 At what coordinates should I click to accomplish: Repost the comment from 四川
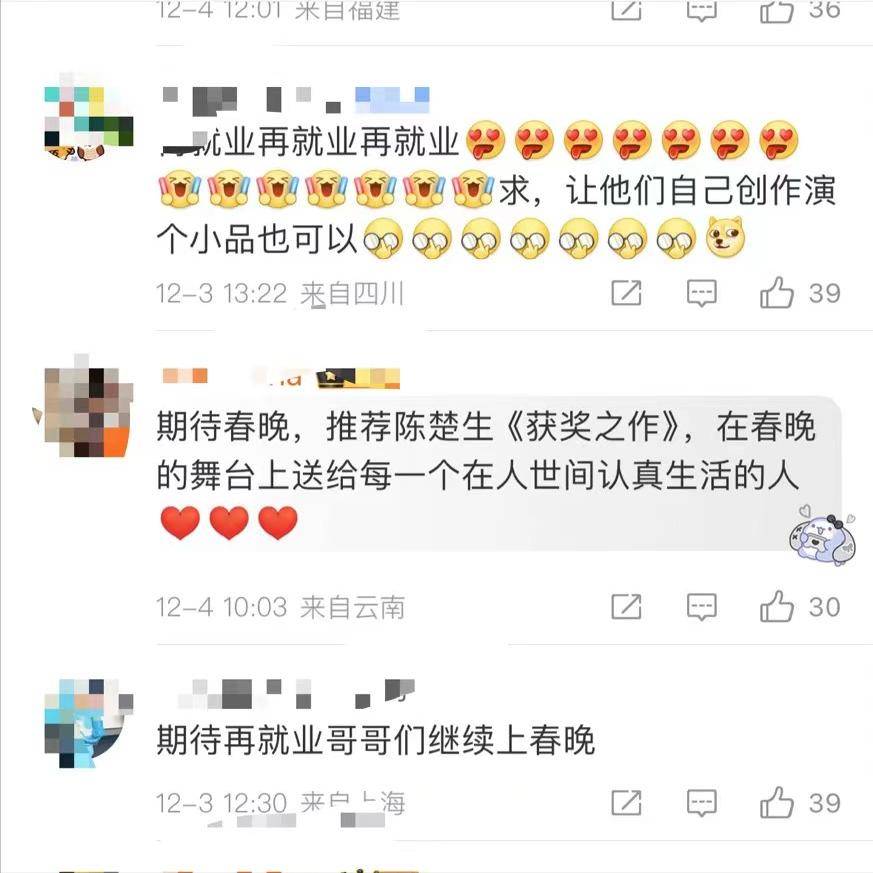(627, 294)
